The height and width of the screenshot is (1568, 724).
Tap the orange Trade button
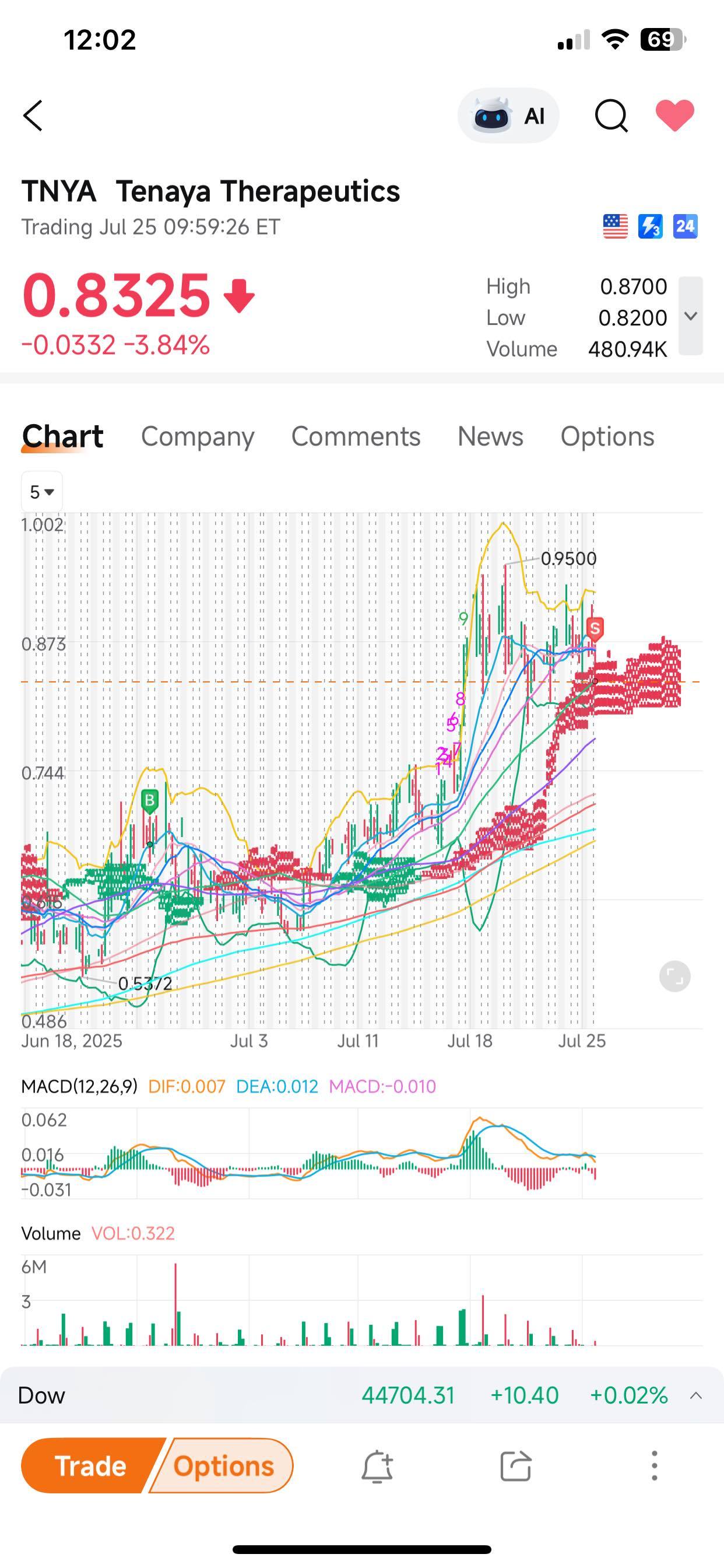point(90,1466)
